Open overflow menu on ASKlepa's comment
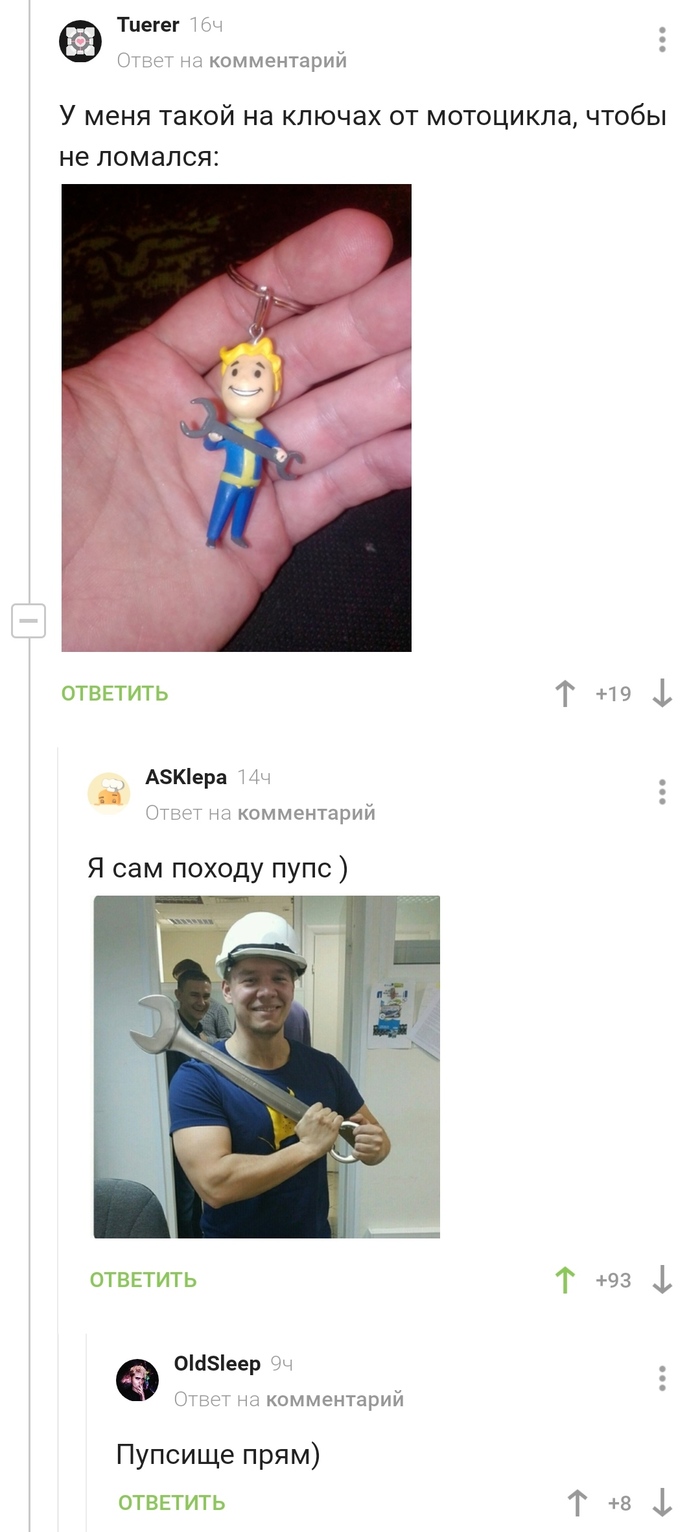The image size is (700, 1532). (662, 792)
